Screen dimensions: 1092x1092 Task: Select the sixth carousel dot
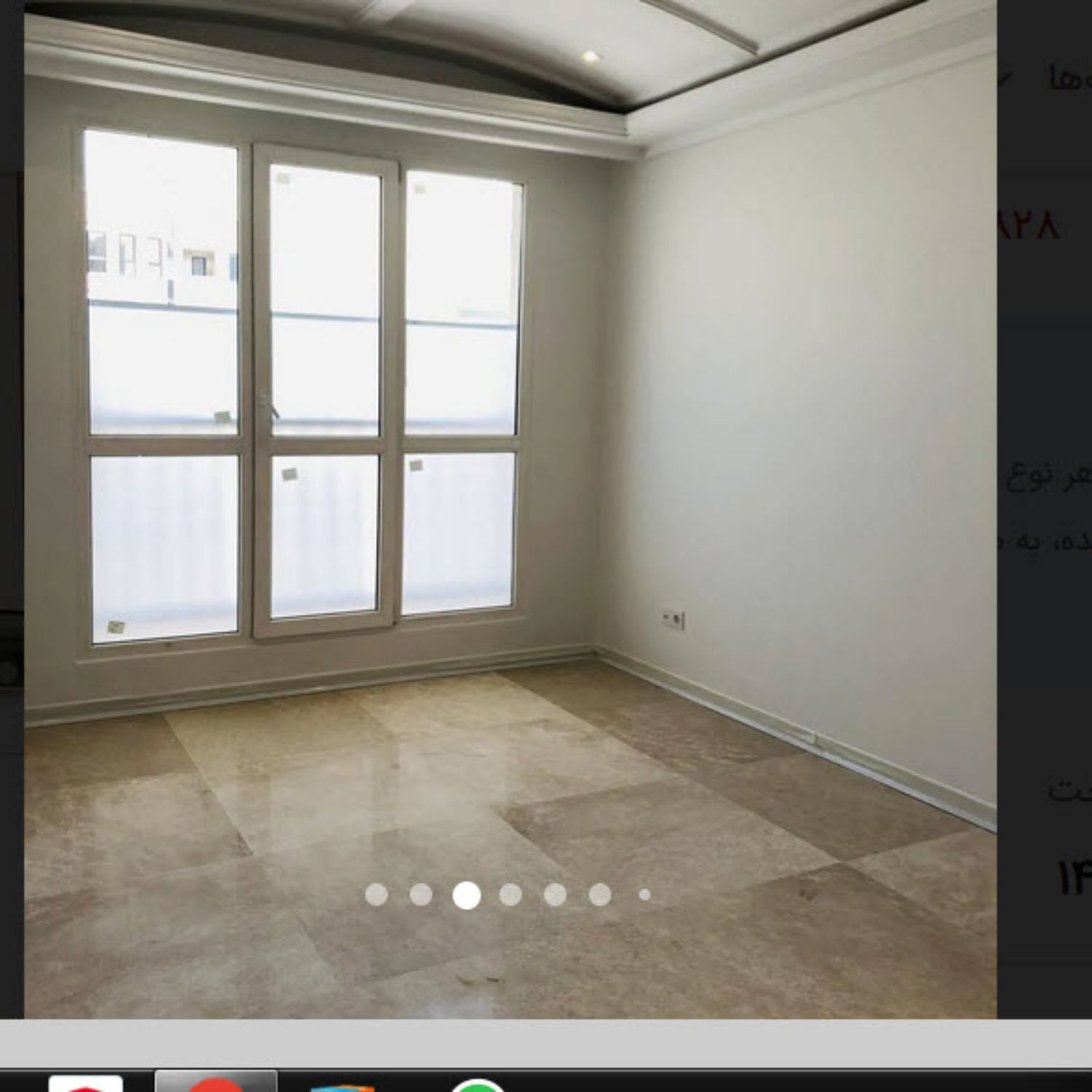600,895
